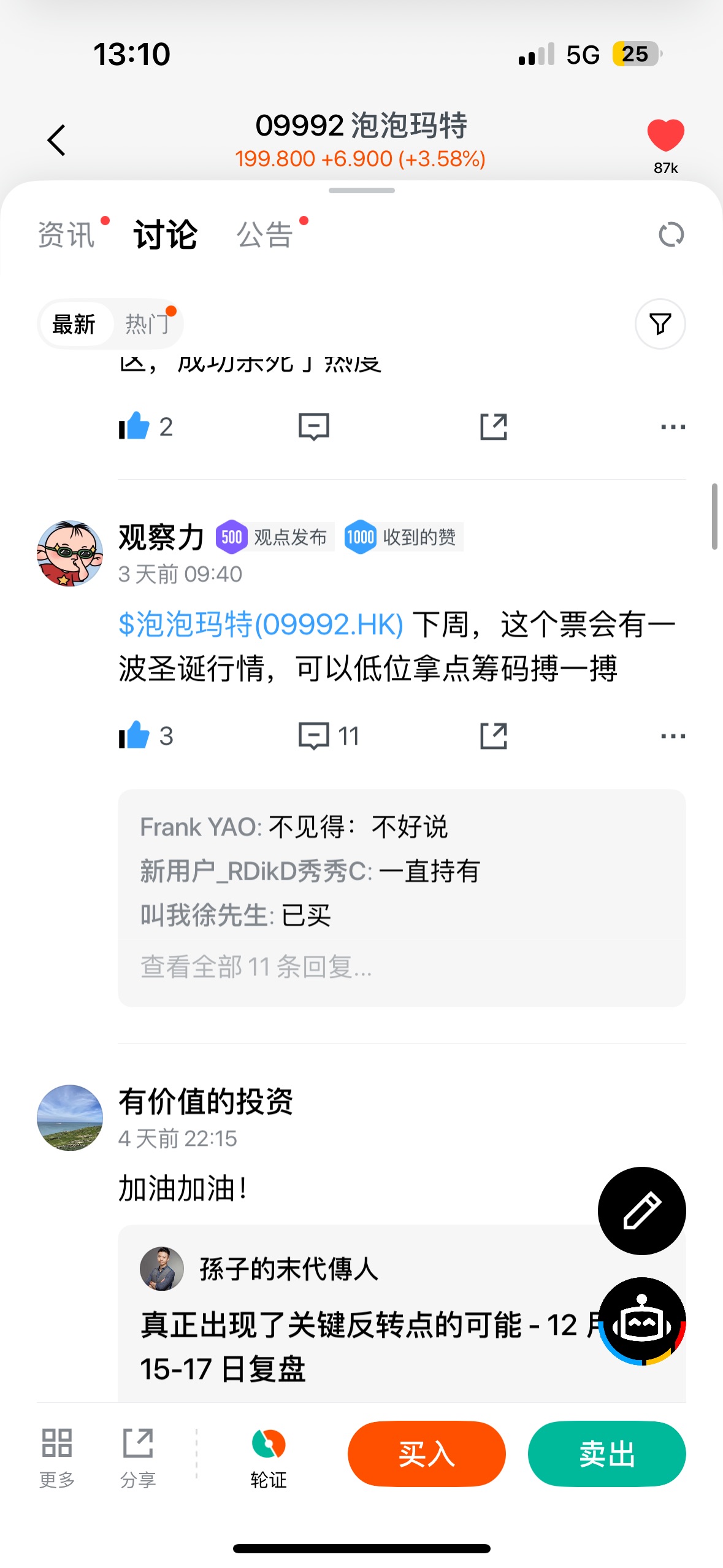This screenshot has height=1568, width=723.
Task: Go back using the top-left arrow
Action: (x=56, y=140)
